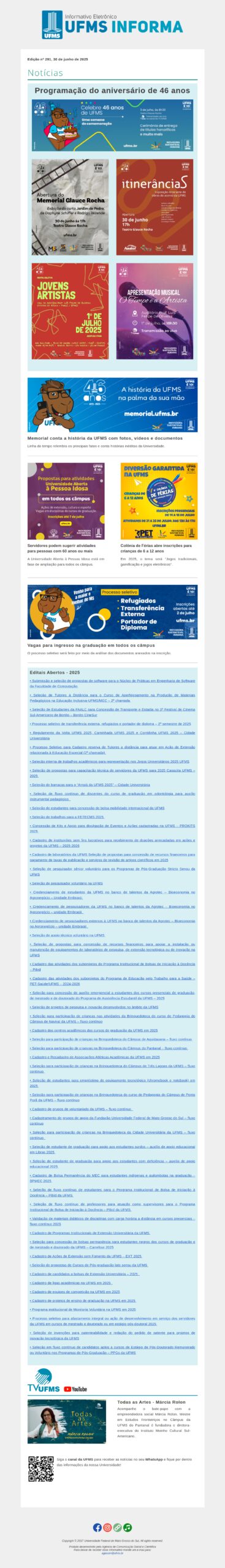Open the Apresentação Musical event poster
The height and width of the screenshot is (1568, 225).
(x=154, y=311)
